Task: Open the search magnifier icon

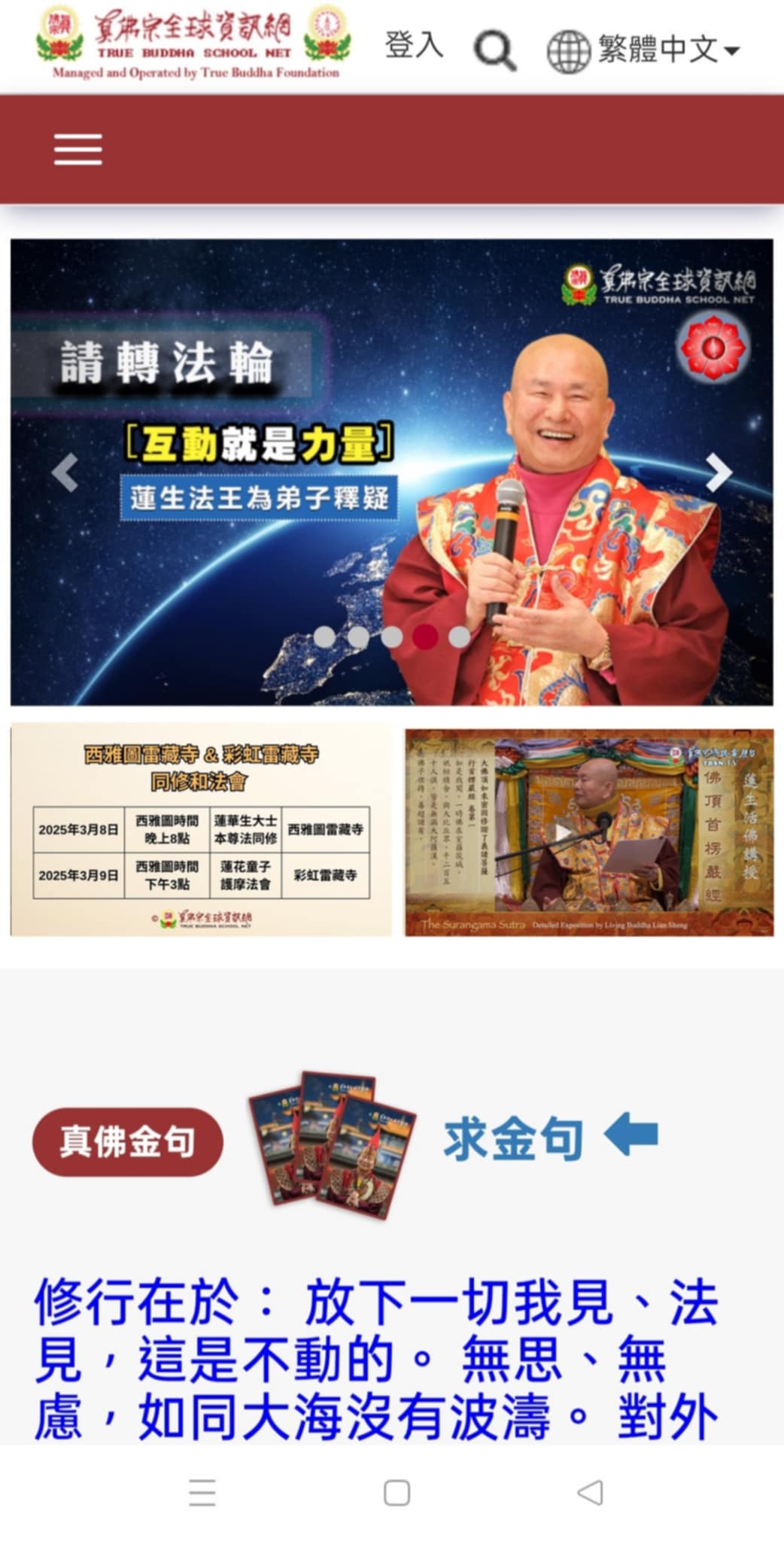Action: click(494, 50)
